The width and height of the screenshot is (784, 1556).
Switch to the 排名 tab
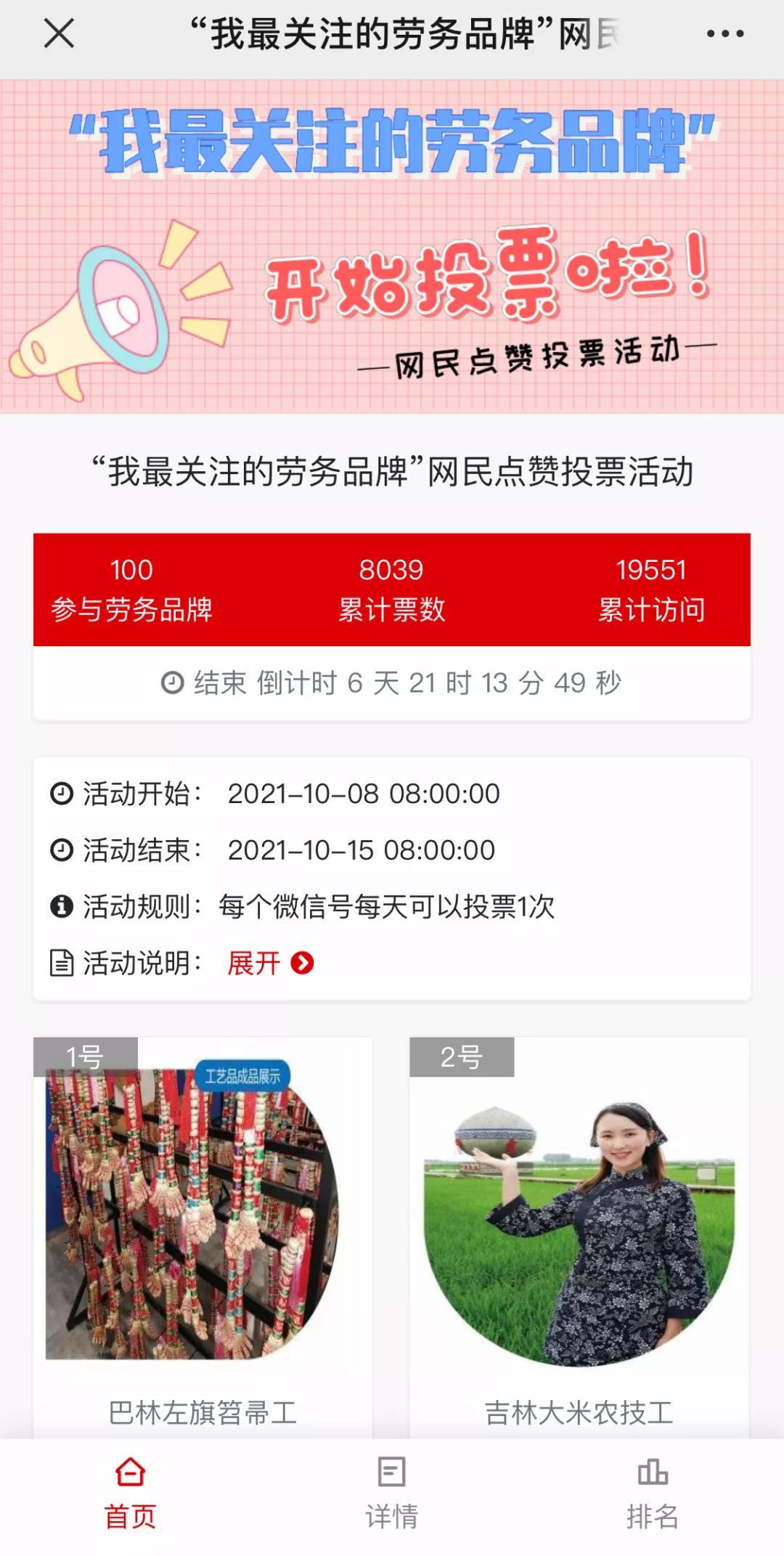coord(652,1494)
